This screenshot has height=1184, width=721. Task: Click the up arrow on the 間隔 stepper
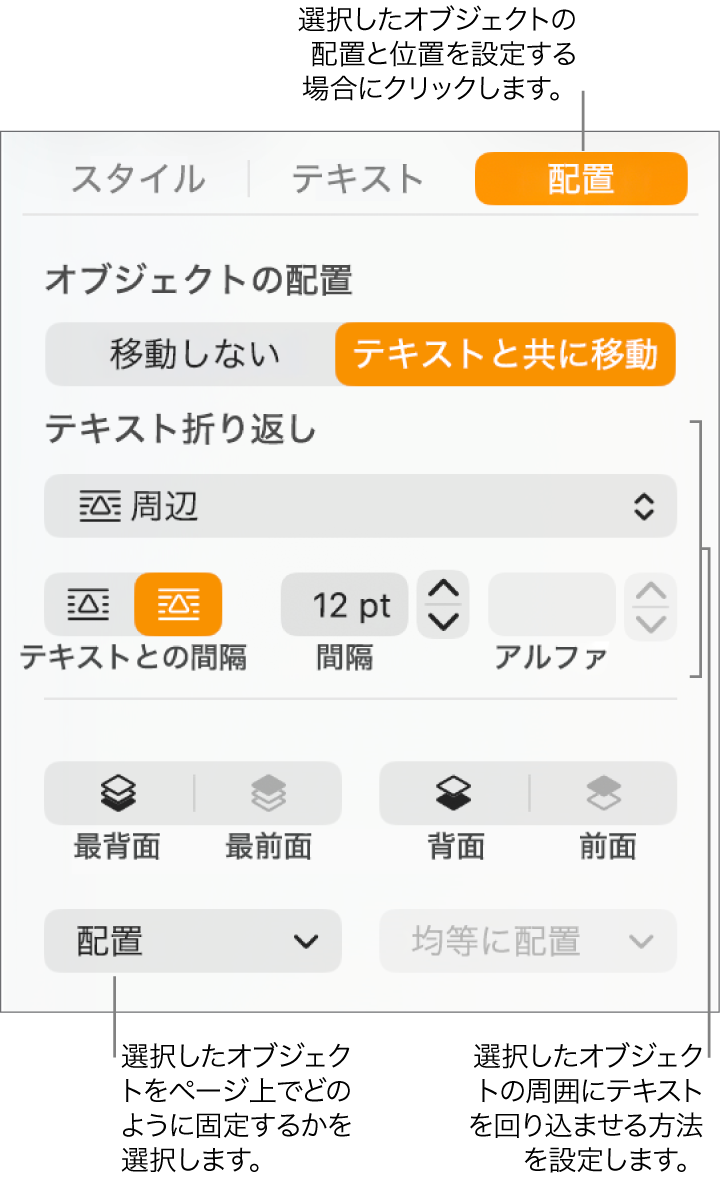coord(442,590)
